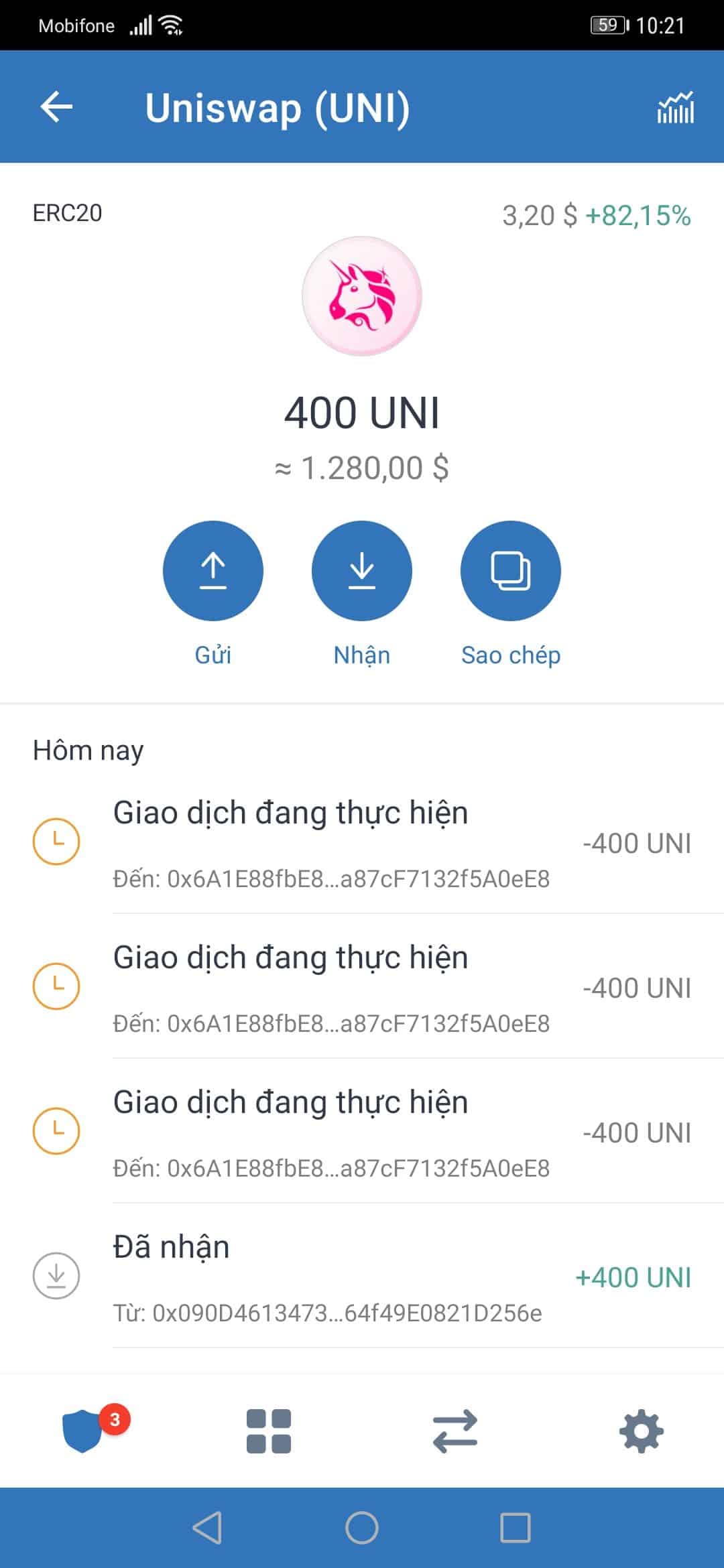The image size is (724, 1568).
Task: Open the wallet shield tab
Action: (82, 1430)
